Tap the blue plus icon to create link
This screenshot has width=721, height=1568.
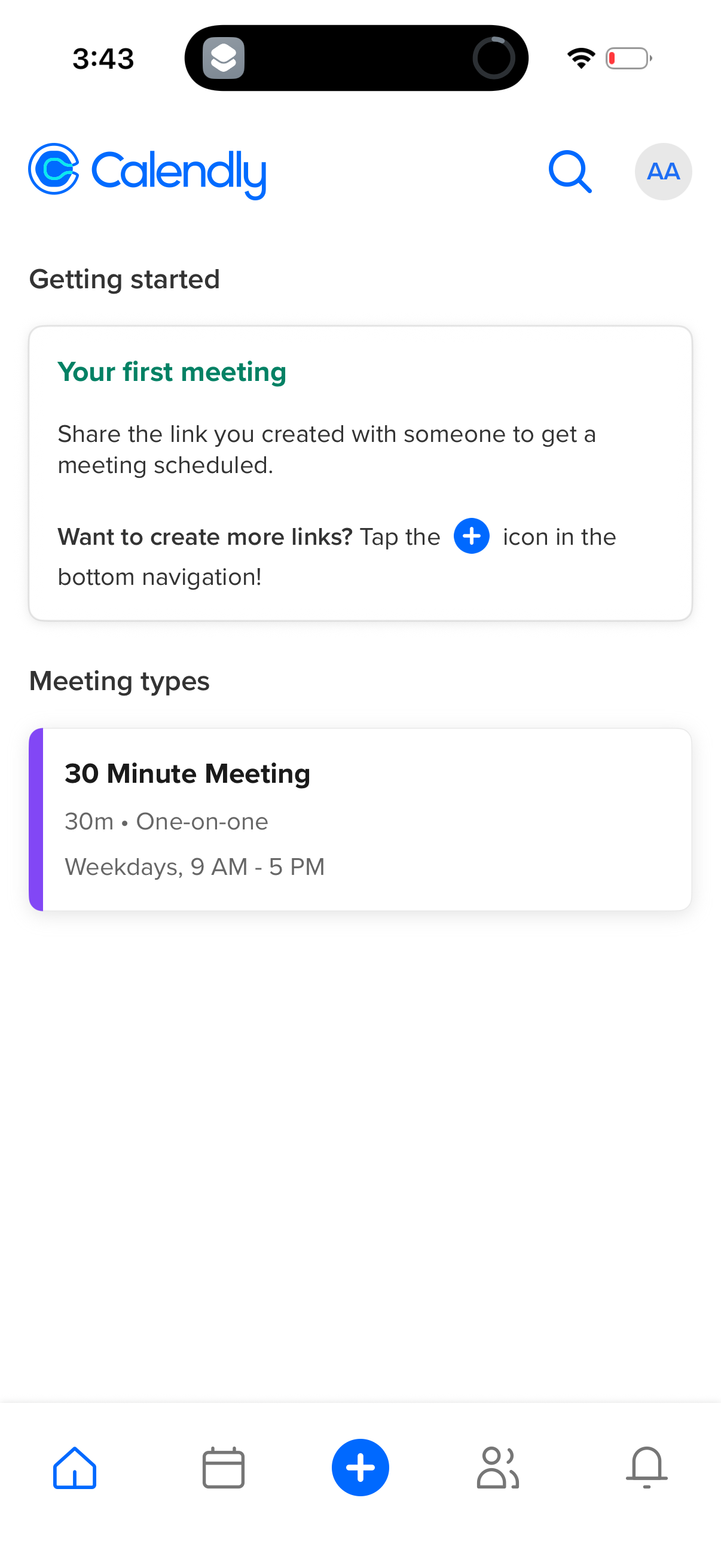coord(360,1467)
